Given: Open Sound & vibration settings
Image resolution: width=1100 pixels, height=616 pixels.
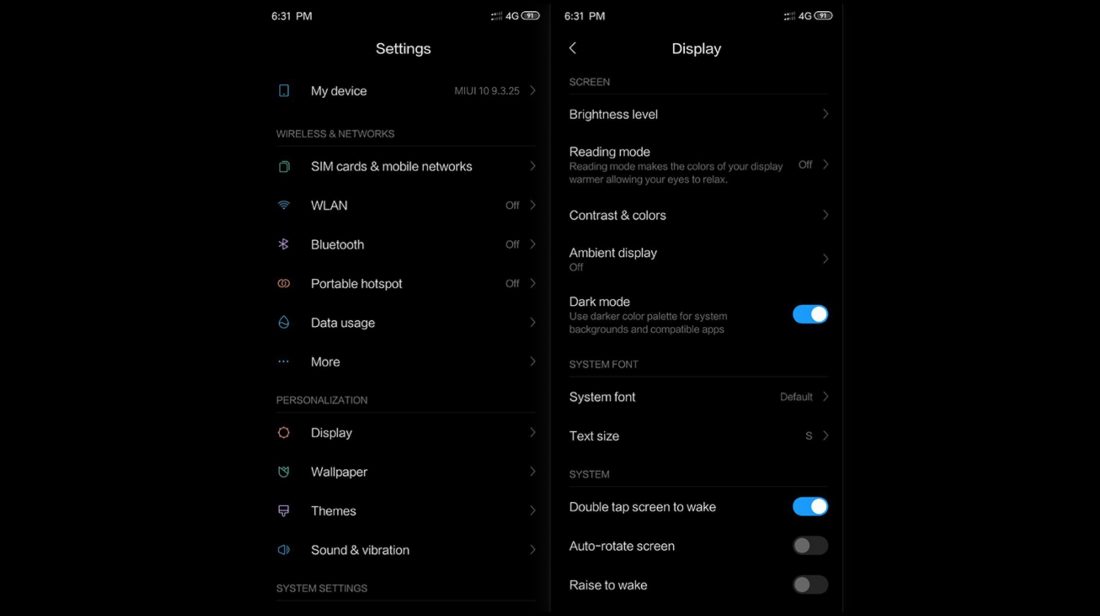Looking at the screenshot, I should [404, 550].
